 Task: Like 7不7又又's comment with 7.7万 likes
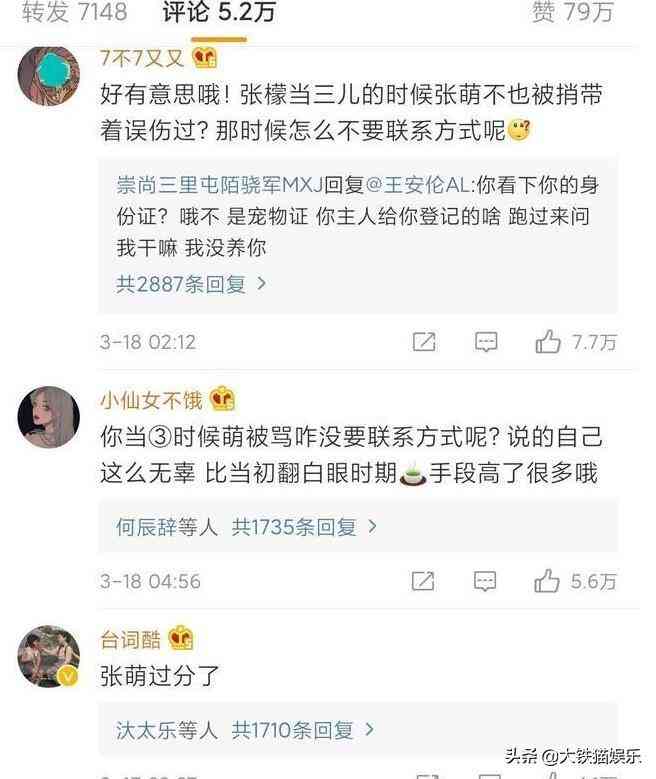click(x=548, y=342)
